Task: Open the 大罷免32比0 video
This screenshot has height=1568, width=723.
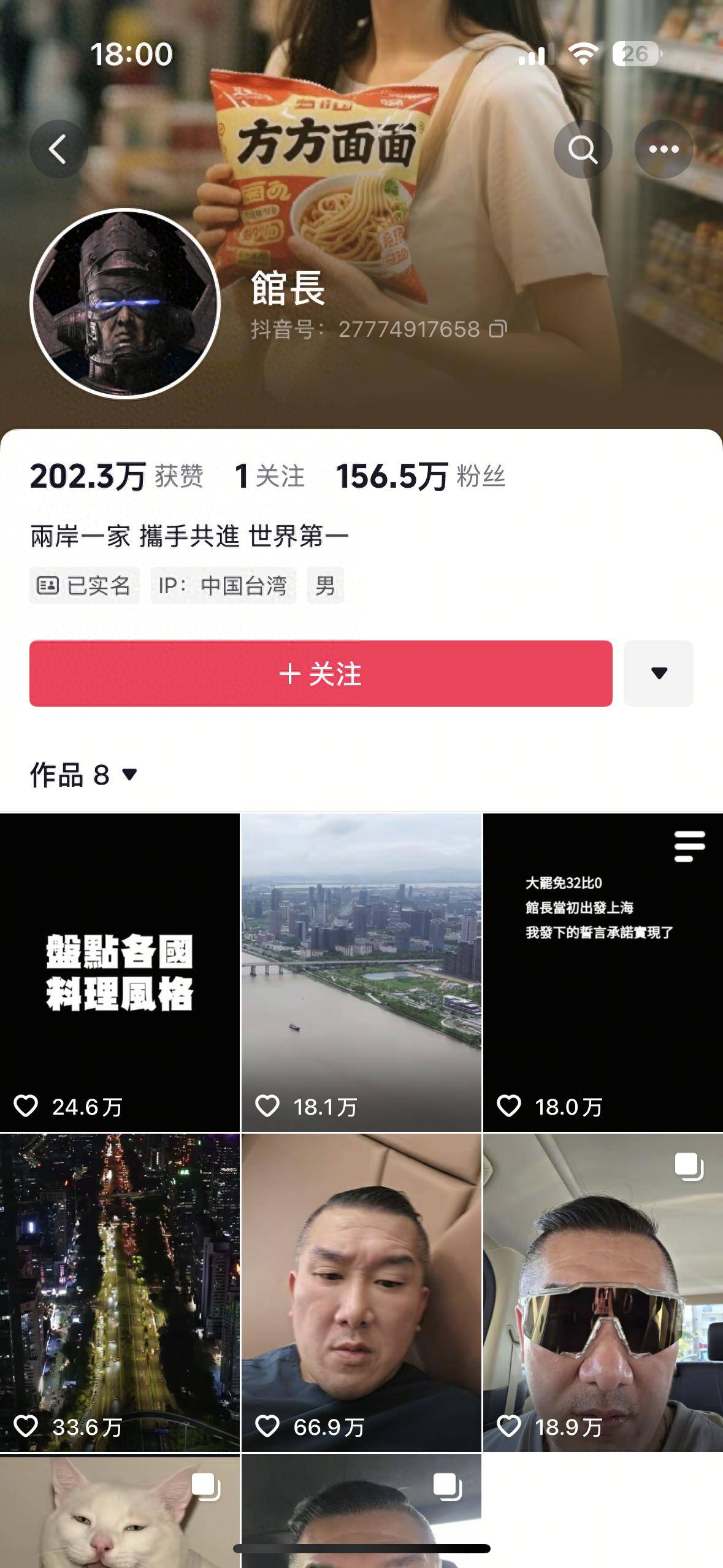Action: tap(603, 972)
